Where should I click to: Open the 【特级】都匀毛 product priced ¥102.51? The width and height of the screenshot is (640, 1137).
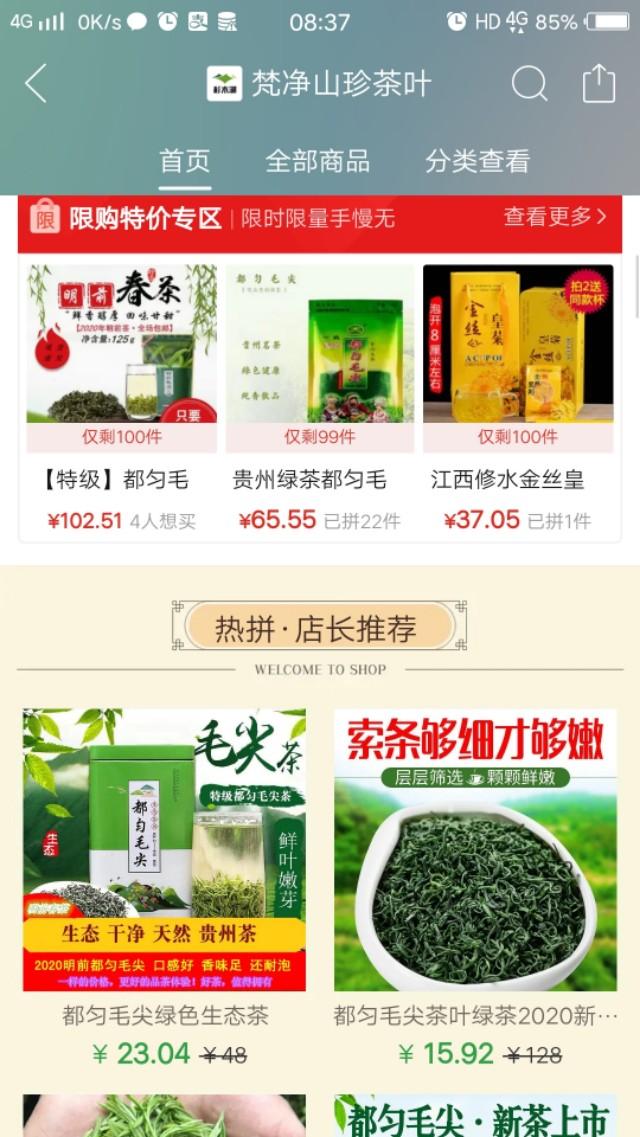(122, 400)
